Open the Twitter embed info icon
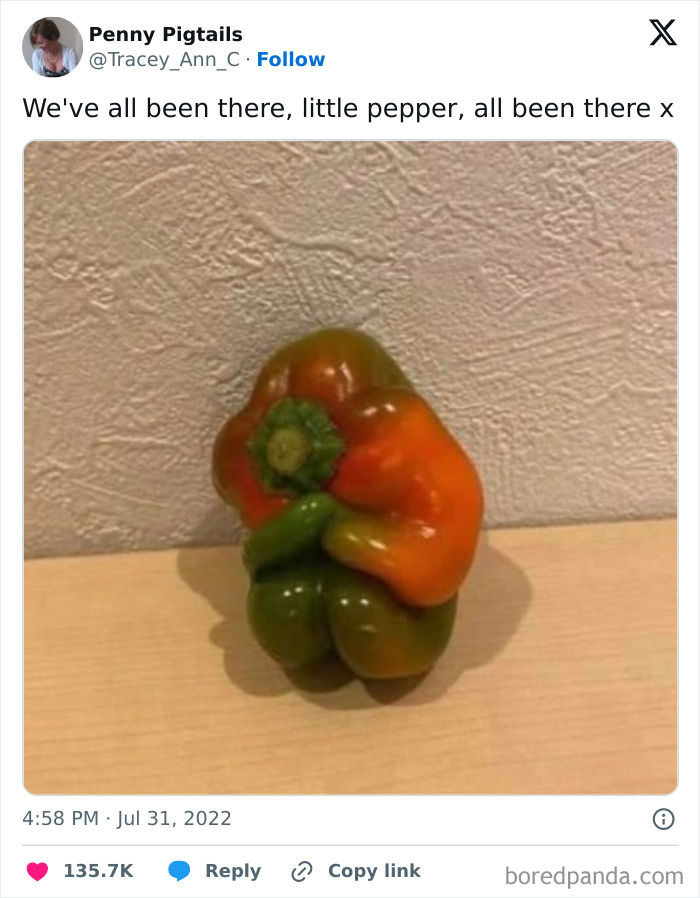The image size is (700, 898). pos(662,819)
